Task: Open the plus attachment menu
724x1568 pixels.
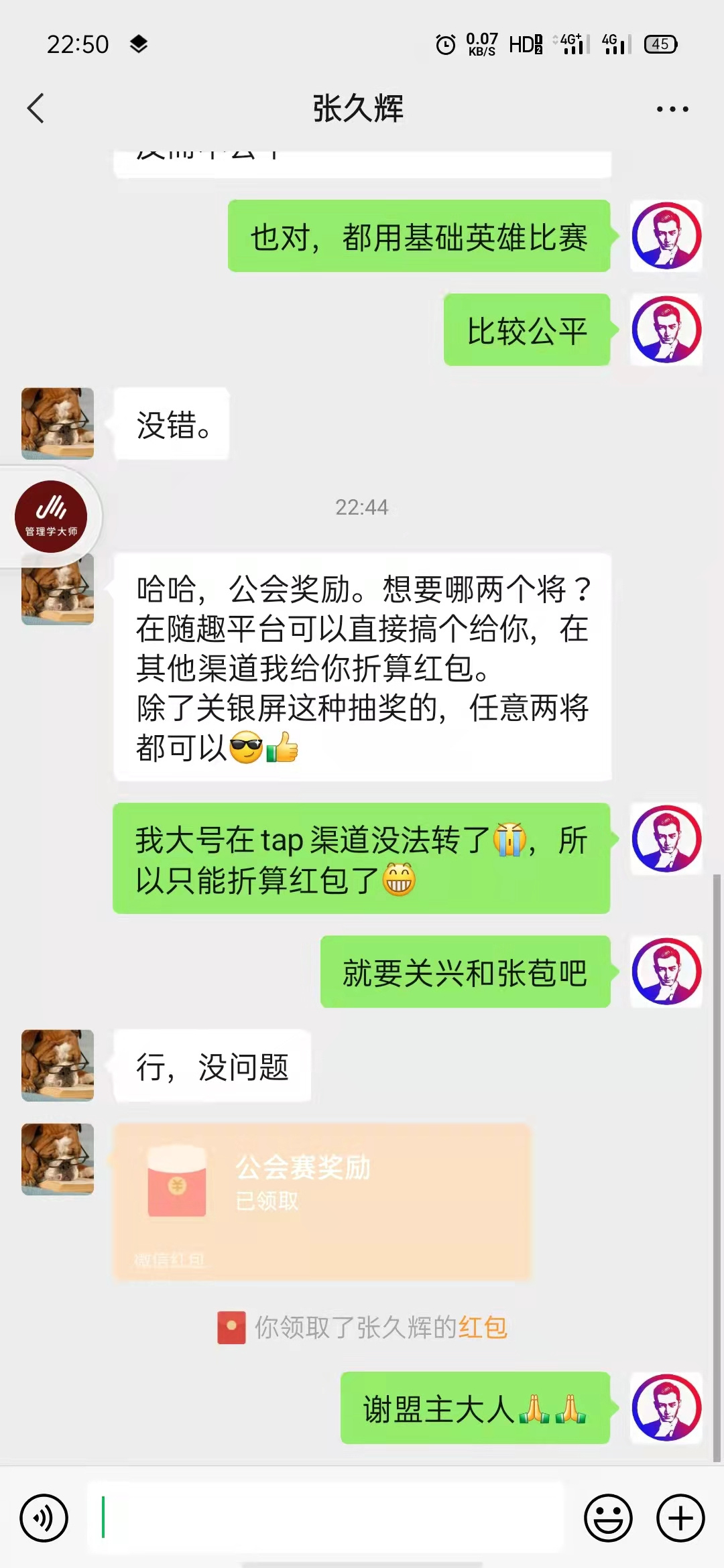Action: pos(680,1518)
